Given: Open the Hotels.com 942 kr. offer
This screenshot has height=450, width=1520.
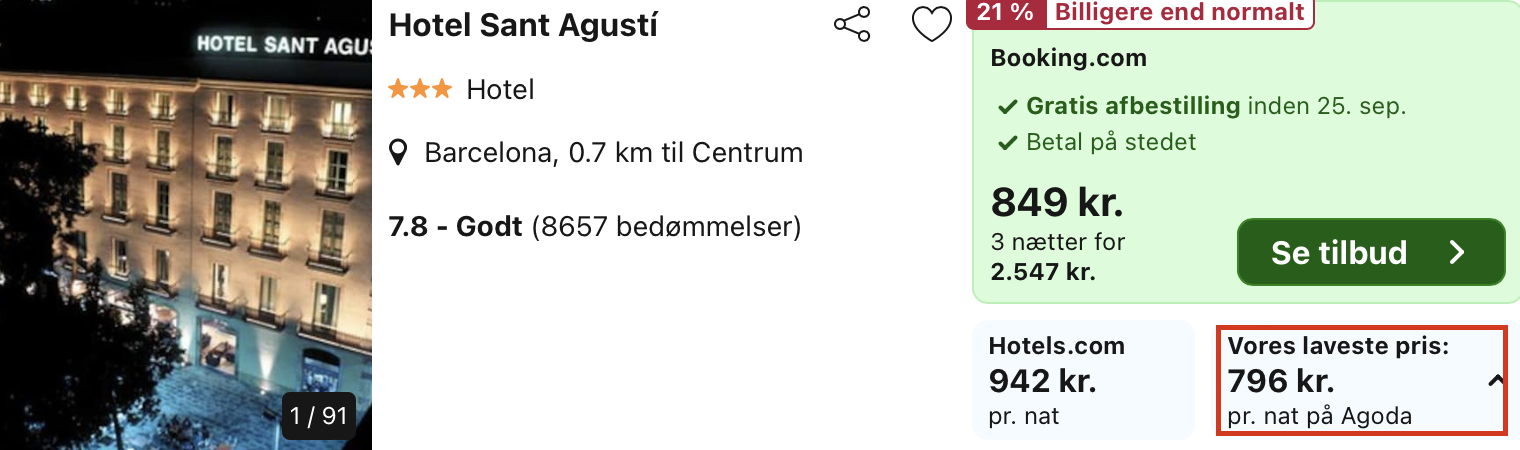Looking at the screenshot, I should coord(1083,380).
